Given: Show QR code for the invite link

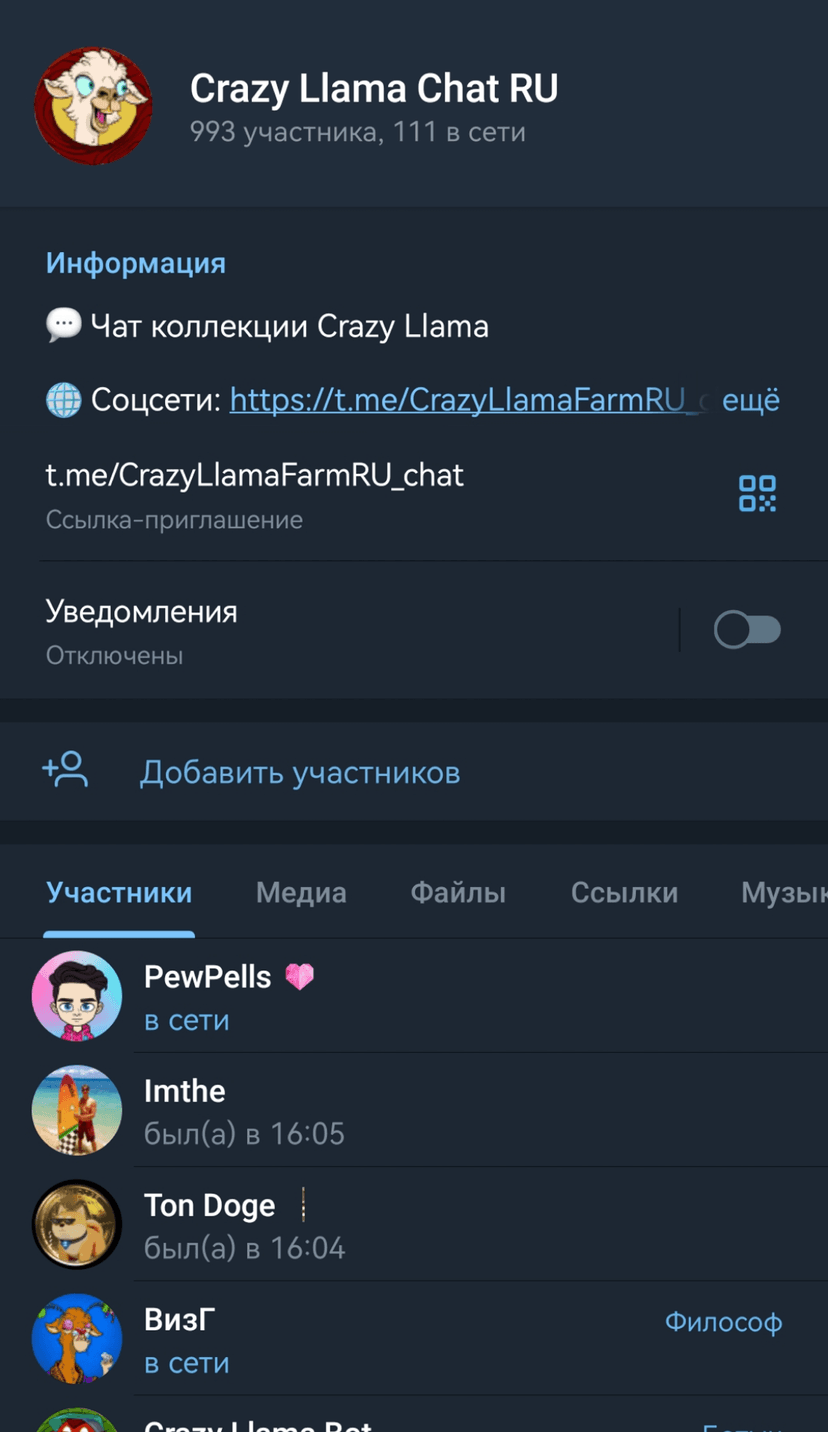Looking at the screenshot, I should click(757, 493).
